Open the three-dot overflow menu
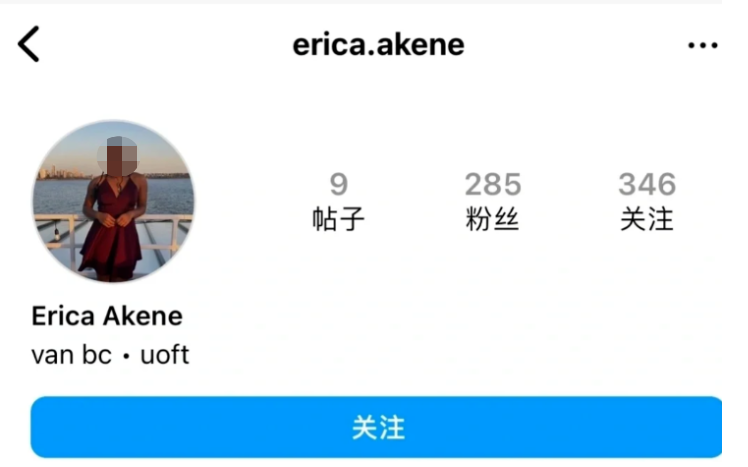This screenshot has height=467, width=748. pyautogui.click(x=703, y=46)
